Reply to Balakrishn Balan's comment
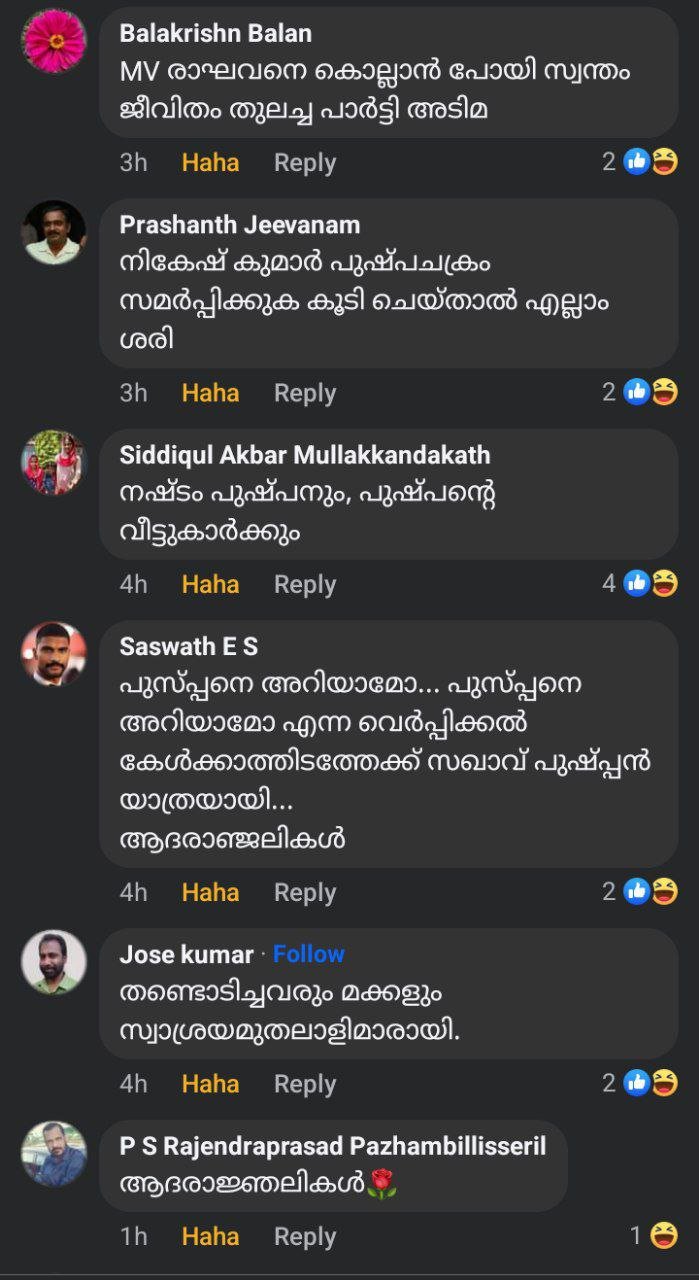Screen dimensions: 699x1280 [305, 162]
